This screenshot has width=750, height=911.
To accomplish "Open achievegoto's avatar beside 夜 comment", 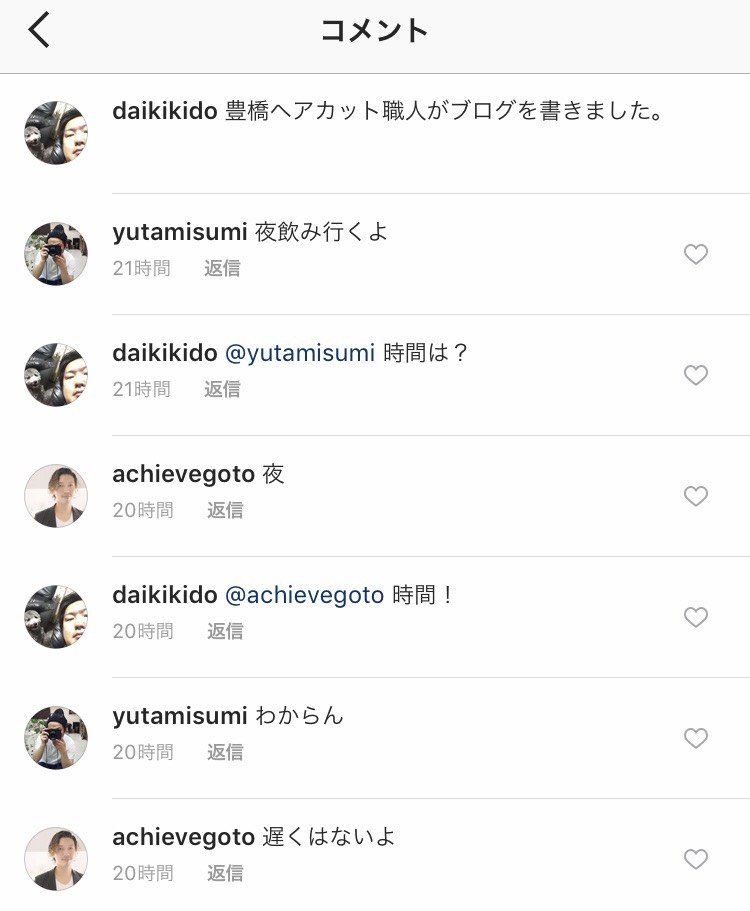I will click(56, 496).
